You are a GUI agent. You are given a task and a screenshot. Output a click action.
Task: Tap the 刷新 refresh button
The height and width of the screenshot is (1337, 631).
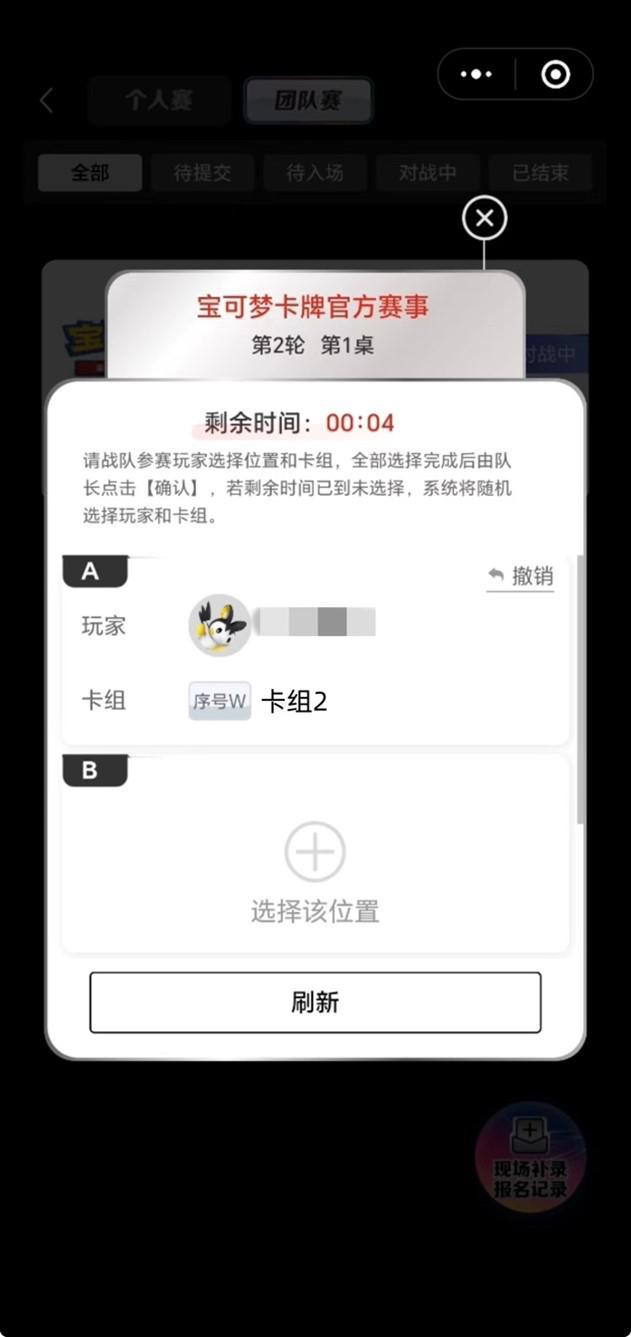coord(315,1002)
